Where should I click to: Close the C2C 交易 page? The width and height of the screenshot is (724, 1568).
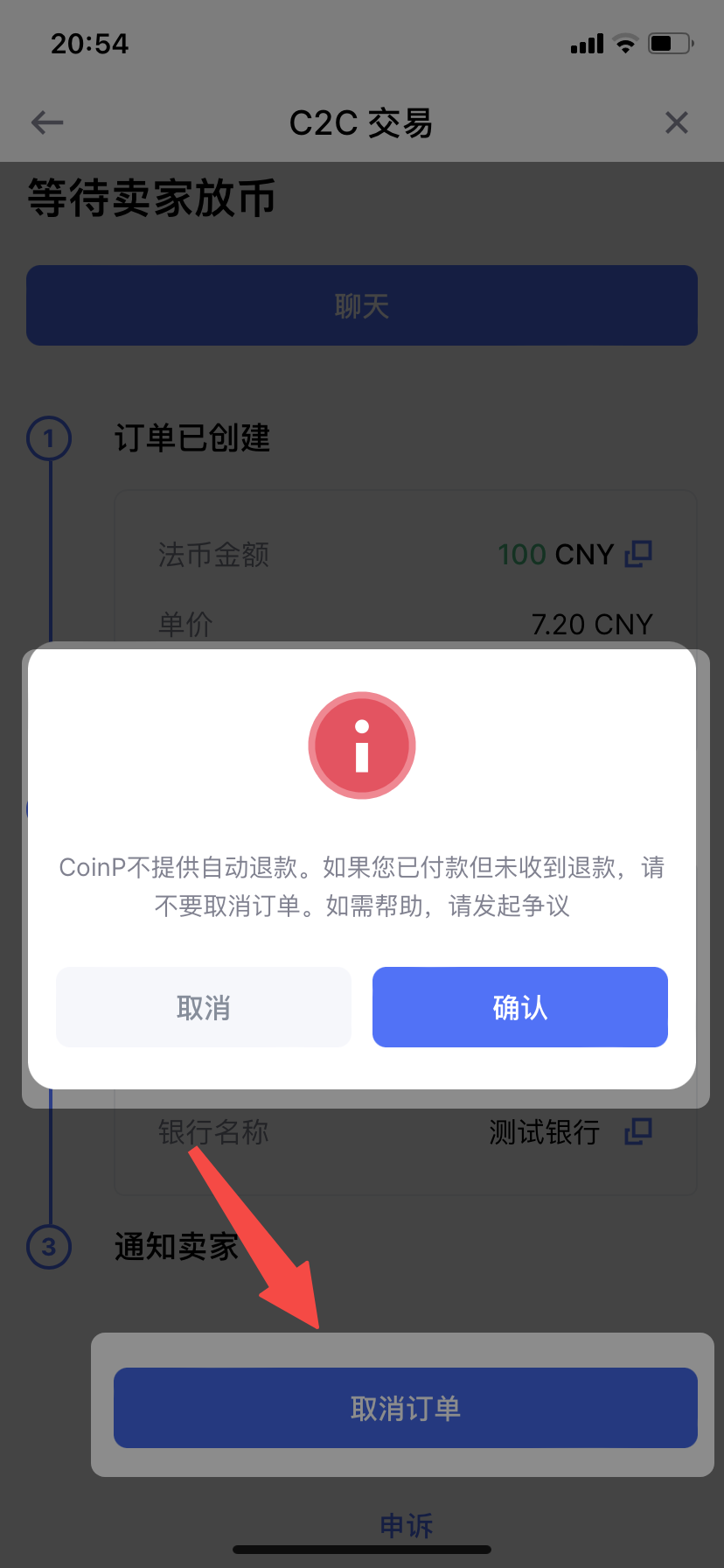point(676,122)
